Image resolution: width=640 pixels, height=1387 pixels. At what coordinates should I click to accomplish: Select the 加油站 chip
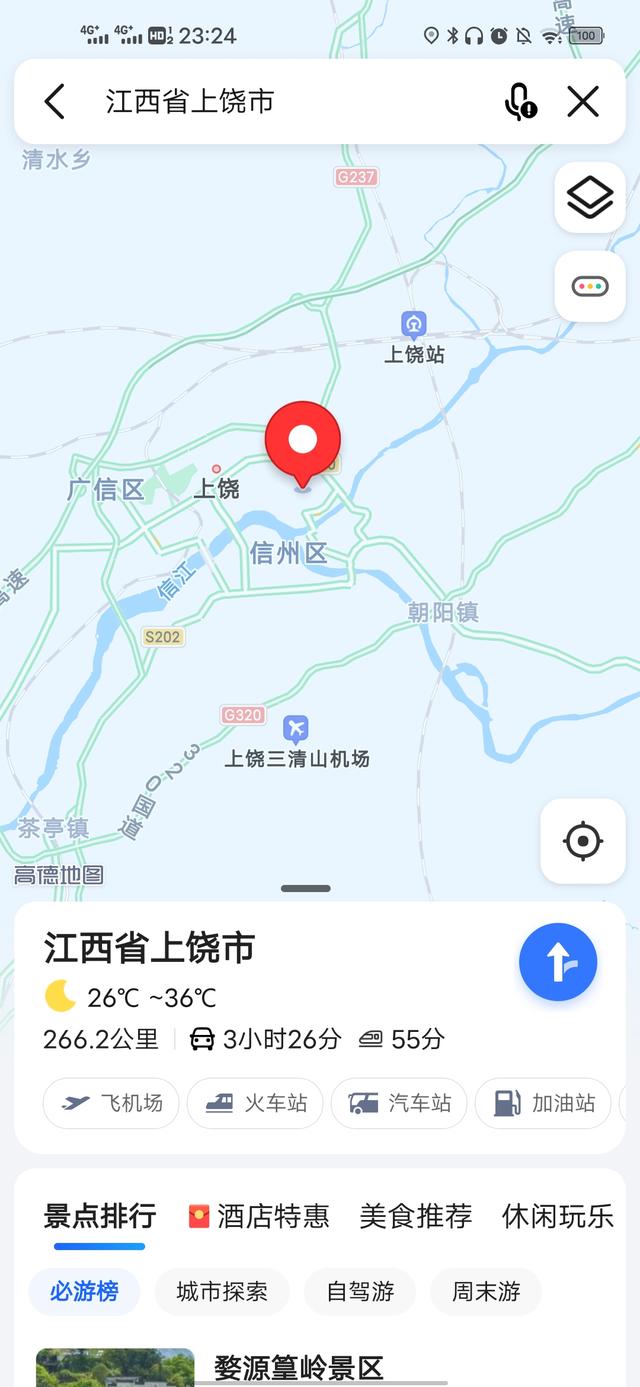pyautogui.click(x=543, y=1103)
